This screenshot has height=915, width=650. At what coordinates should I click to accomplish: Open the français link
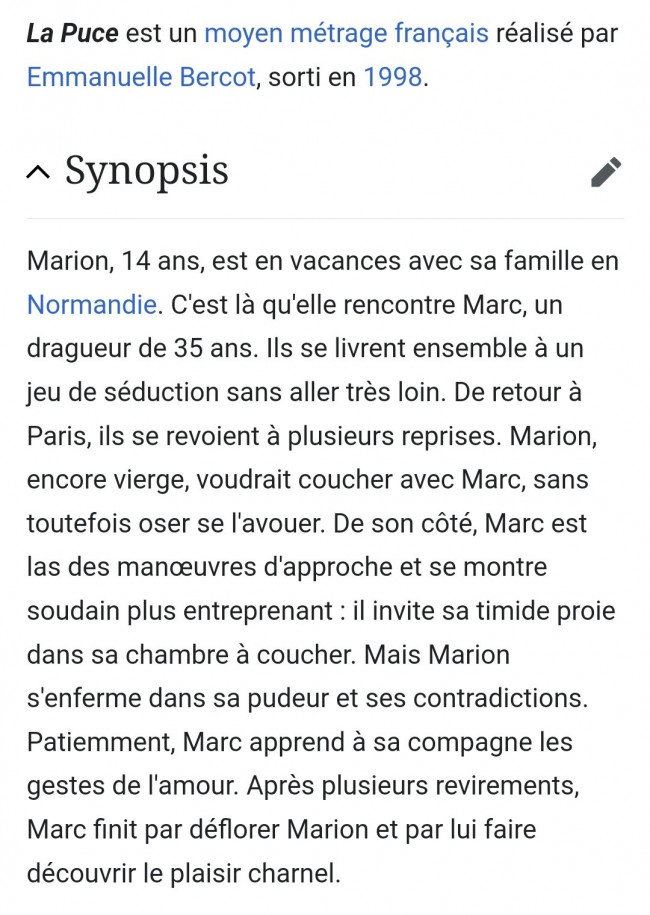click(x=442, y=33)
